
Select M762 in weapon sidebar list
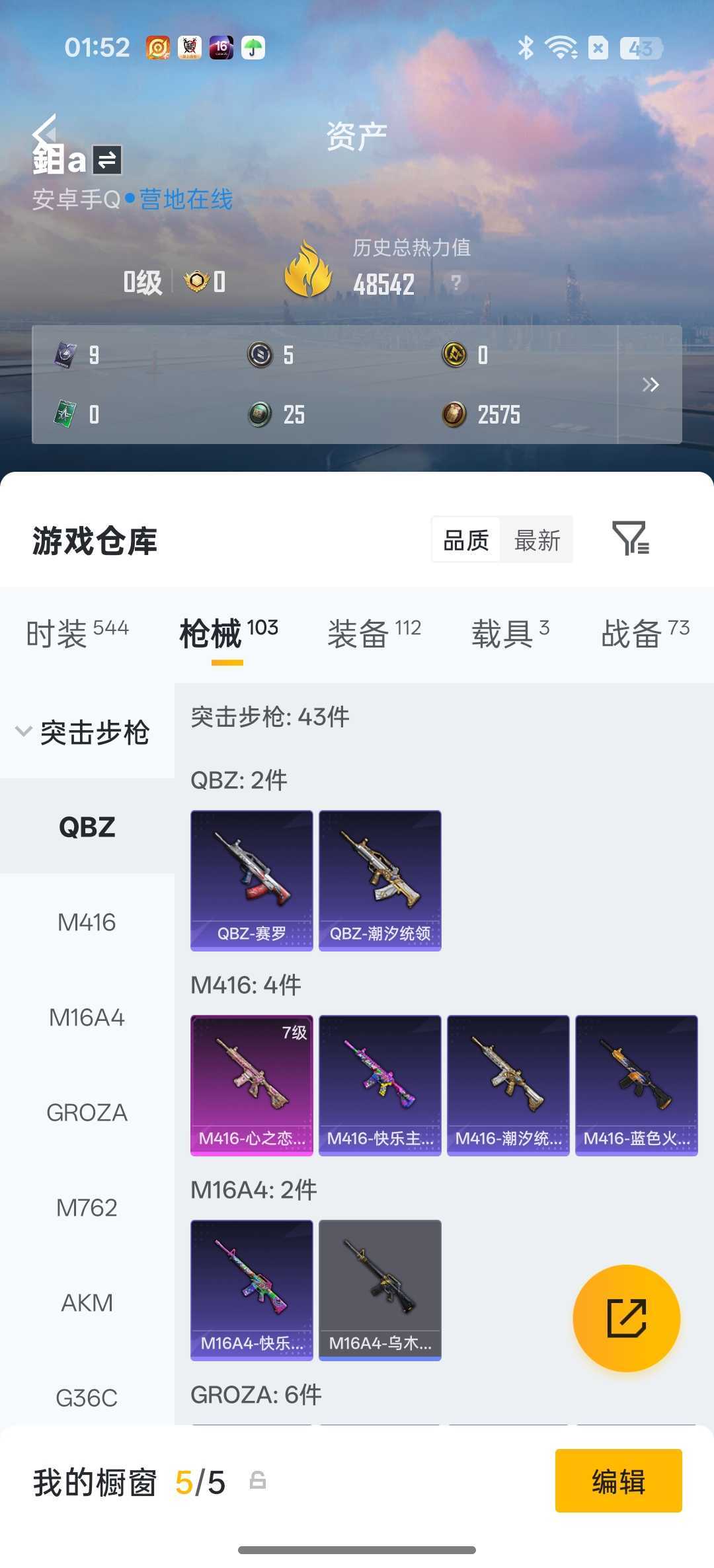[87, 1207]
